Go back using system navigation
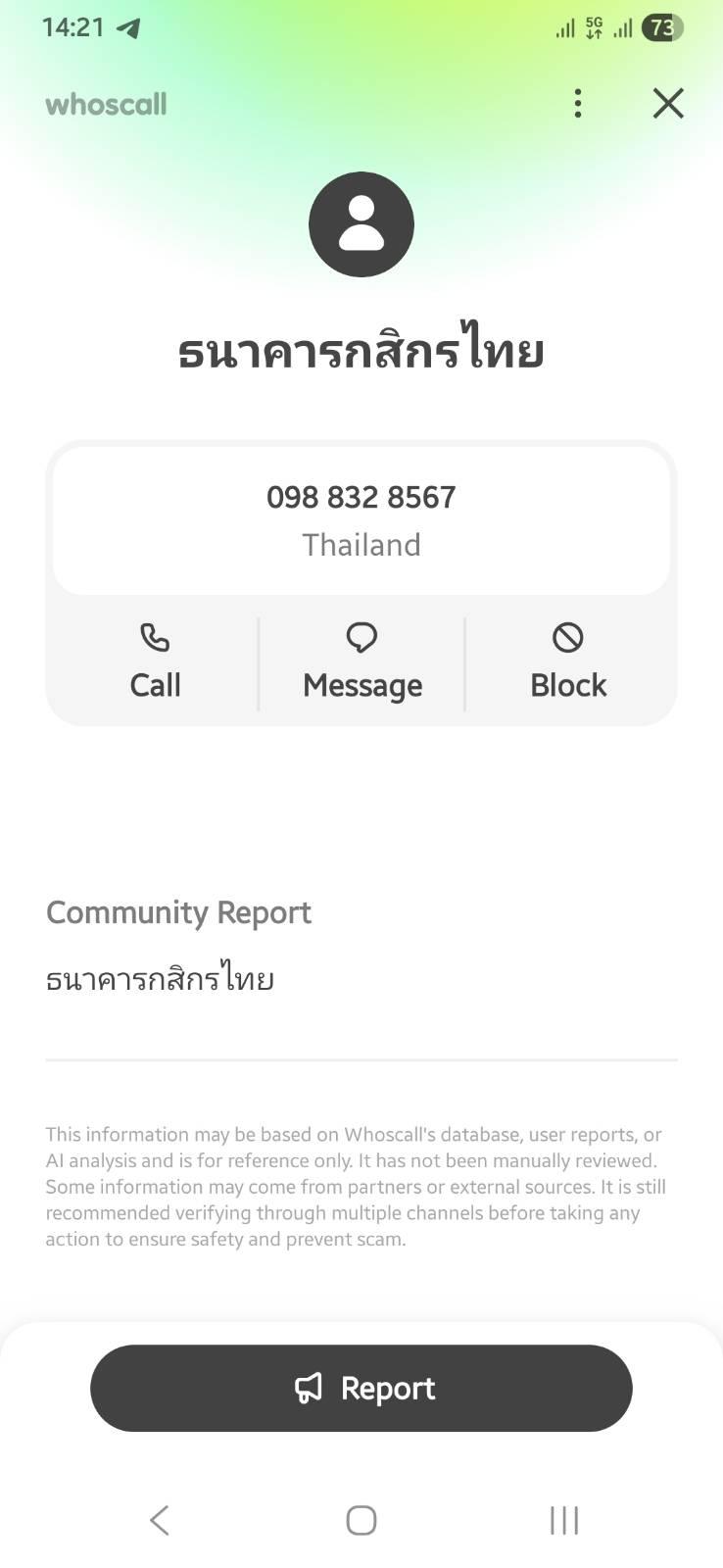The image size is (723, 1568). tap(160, 1520)
